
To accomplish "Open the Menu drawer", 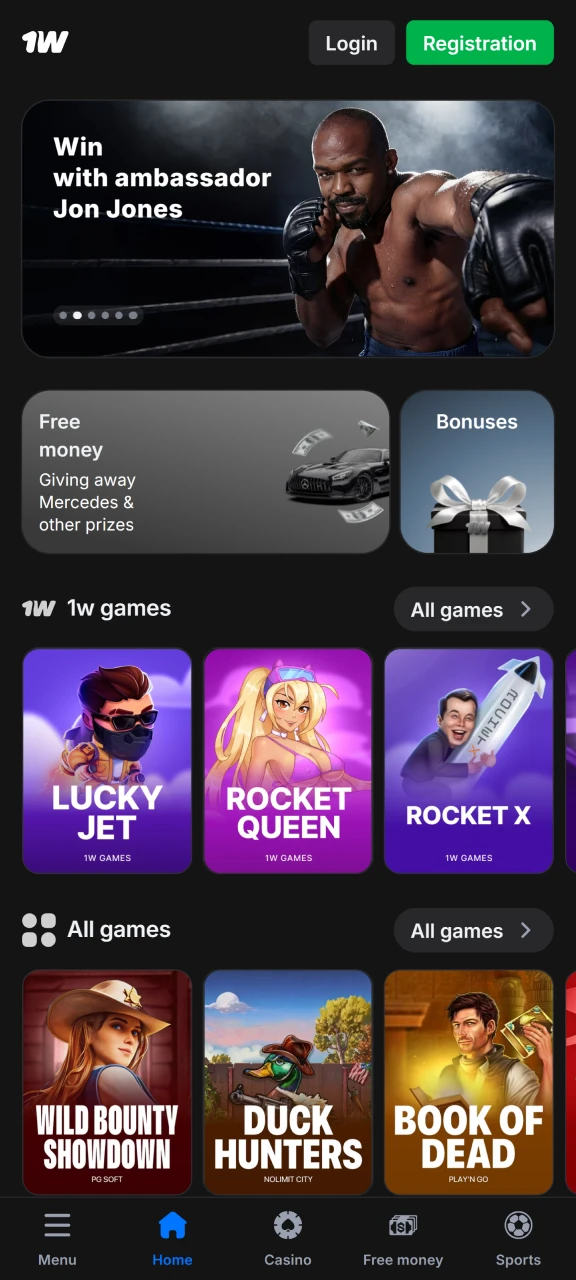I will (x=57, y=1239).
